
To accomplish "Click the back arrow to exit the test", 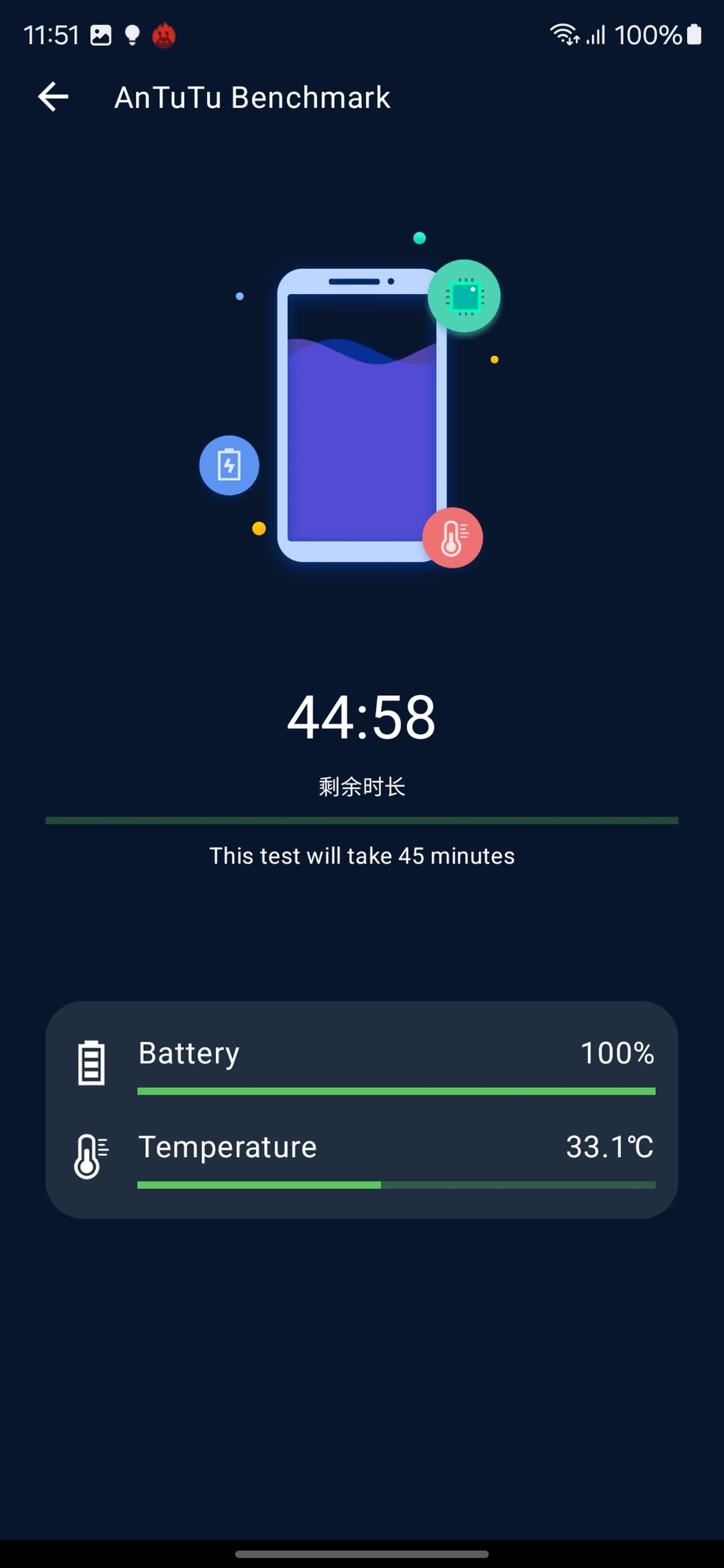I will pos(54,97).
